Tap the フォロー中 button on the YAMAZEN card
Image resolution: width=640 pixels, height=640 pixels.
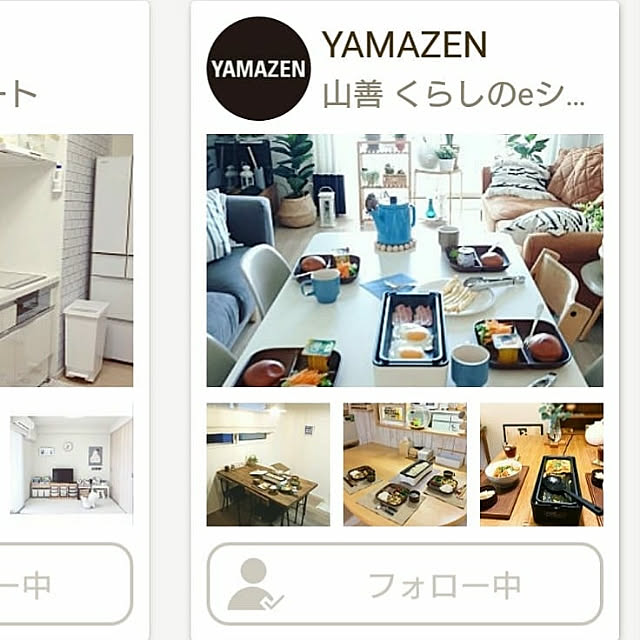[x=405, y=584]
